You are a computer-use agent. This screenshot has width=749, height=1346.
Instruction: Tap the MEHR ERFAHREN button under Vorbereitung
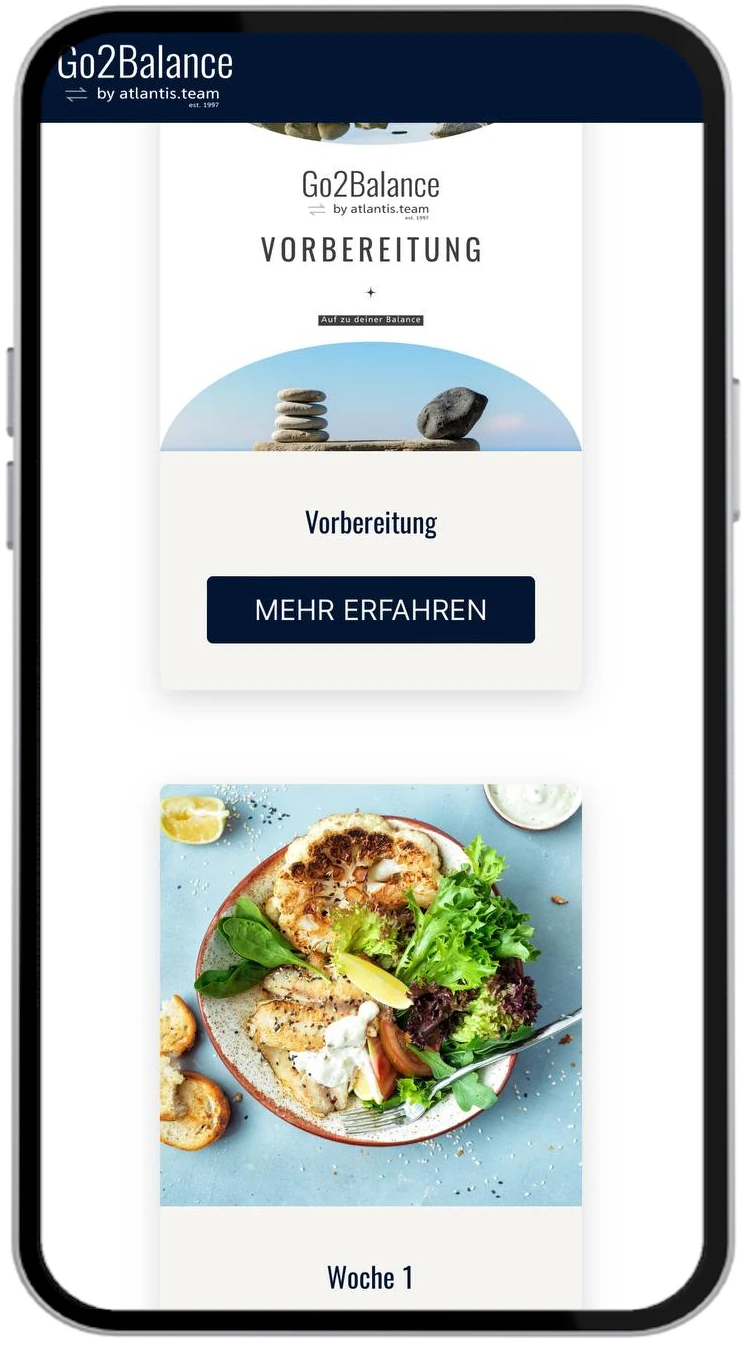(x=370, y=610)
